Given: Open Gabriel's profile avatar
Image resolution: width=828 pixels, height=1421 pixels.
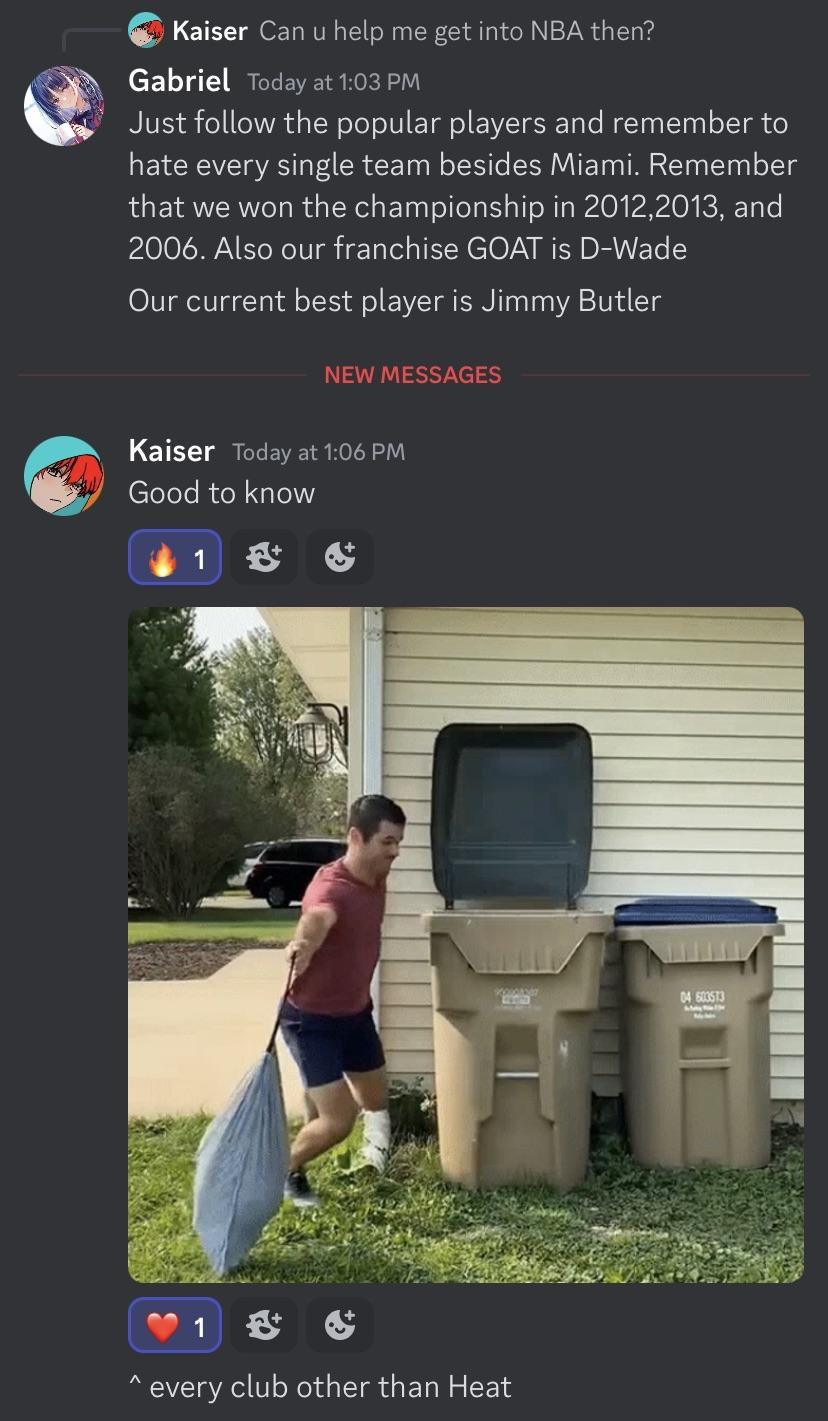Looking at the screenshot, I should [x=64, y=106].
